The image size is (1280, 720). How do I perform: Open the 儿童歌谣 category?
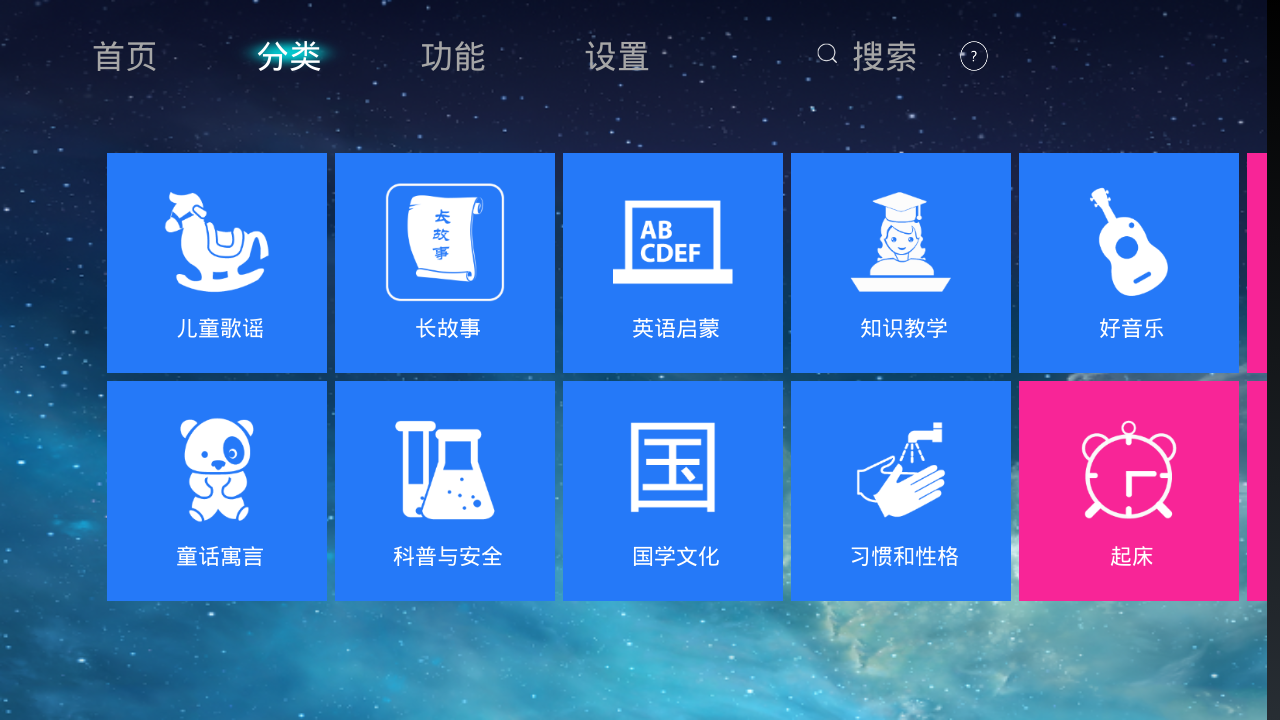pyautogui.click(x=217, y=263)
